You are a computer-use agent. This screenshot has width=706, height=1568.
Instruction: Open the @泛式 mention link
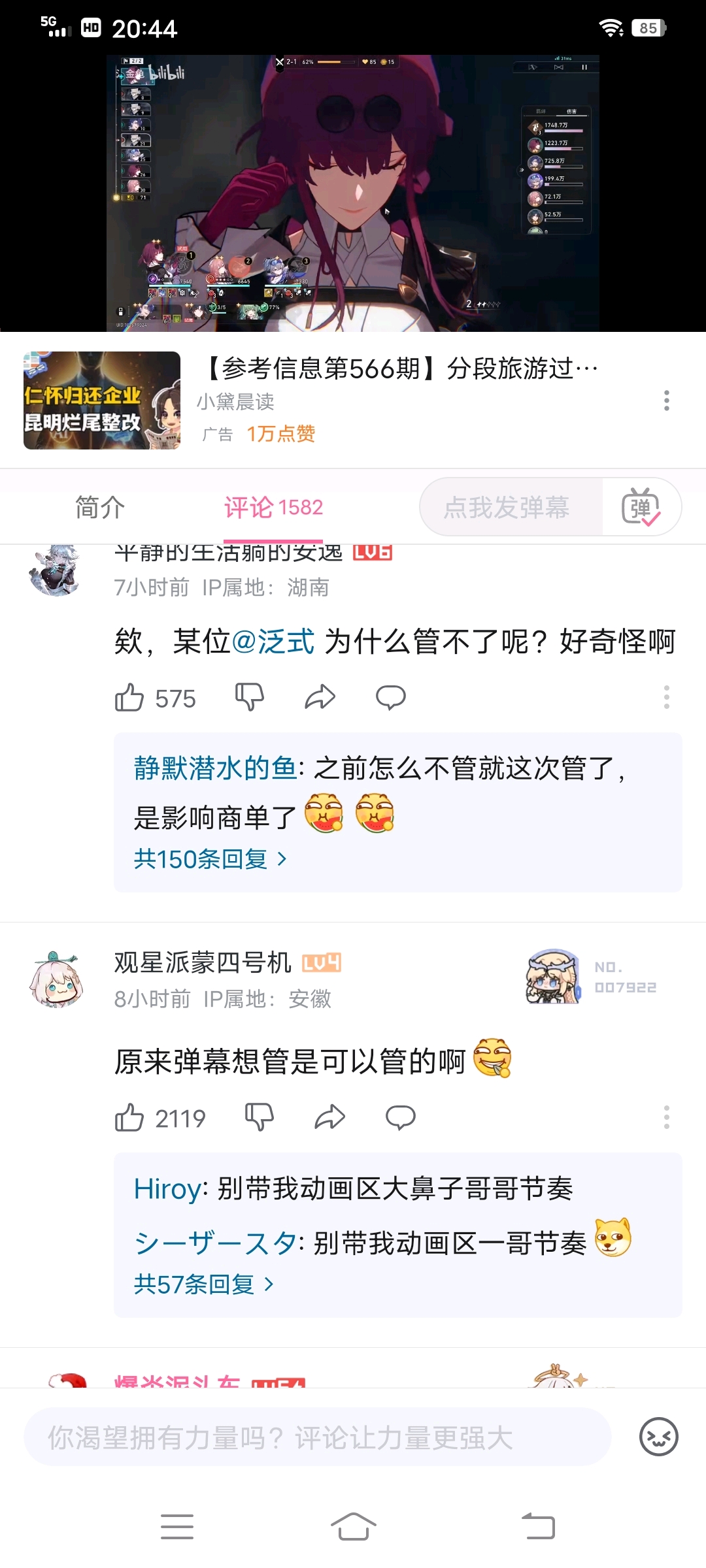[273, 642]
